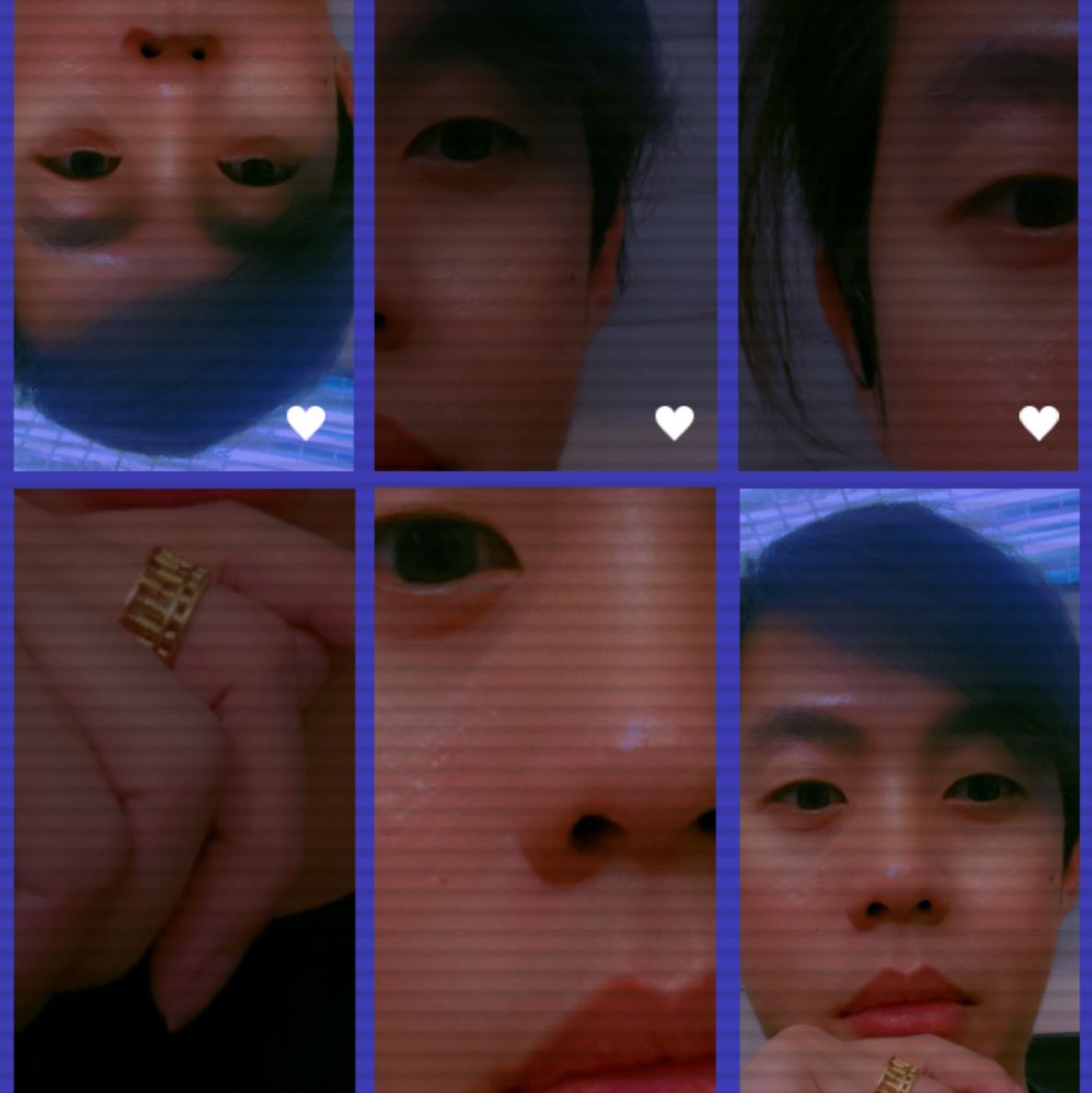Open the extreme close-up of eye and nose
The image size is (1092, 1093).
tap(544, 790)
